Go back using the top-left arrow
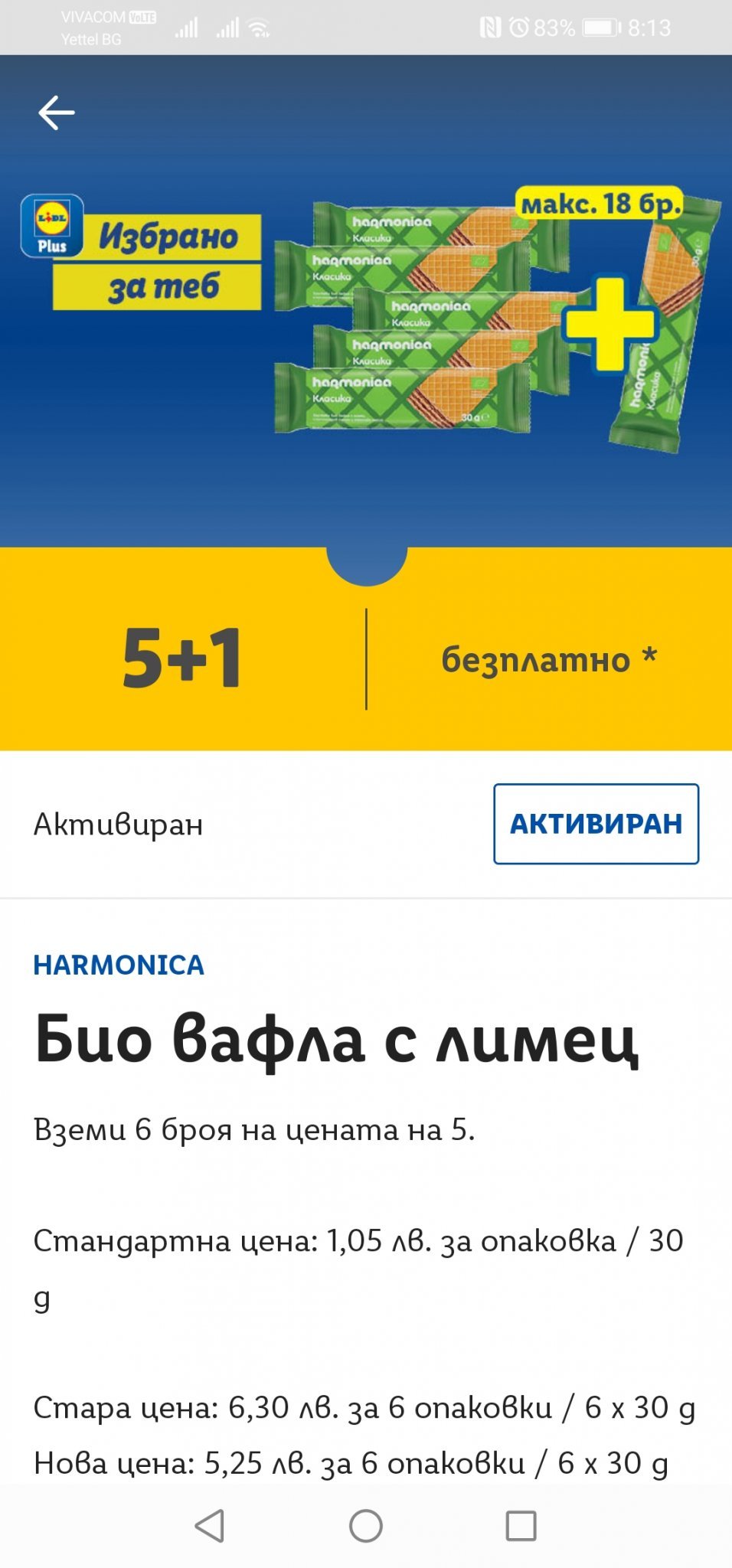 pyautogui.click(x=57, y=113)
